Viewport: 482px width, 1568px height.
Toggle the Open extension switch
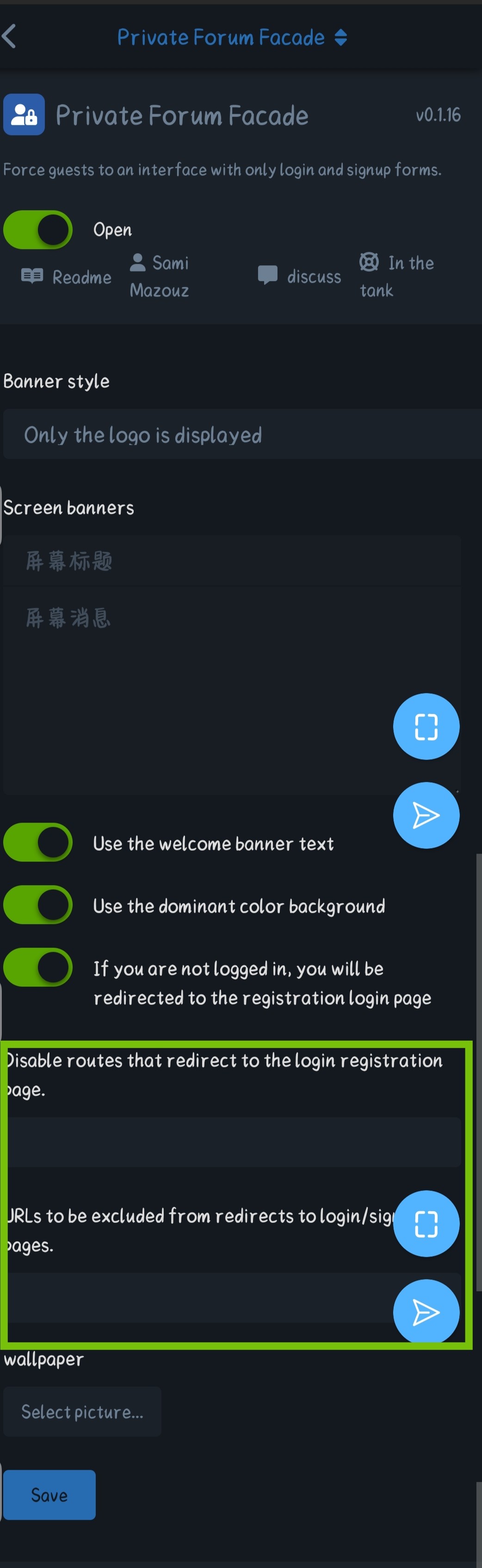click(38, 230)
